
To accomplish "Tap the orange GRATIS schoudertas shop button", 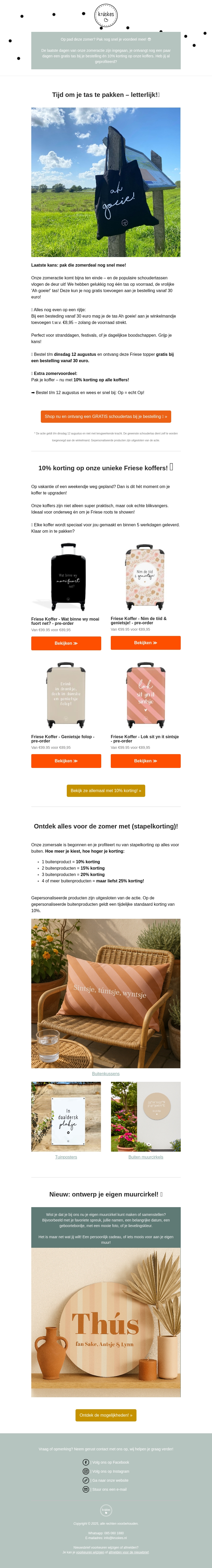I will pos(106,416).
